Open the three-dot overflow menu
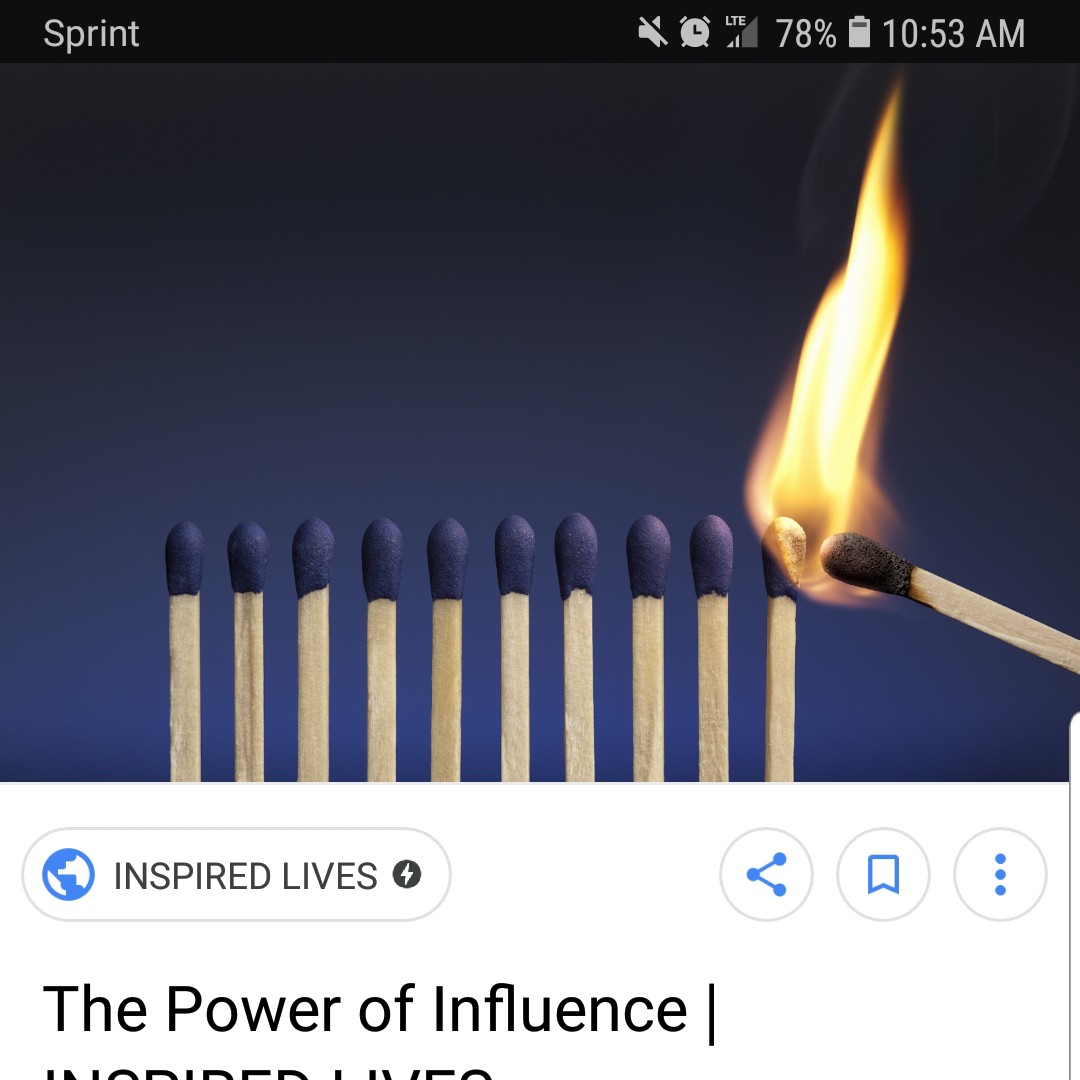This screenshot has width=1080, height=1080. tap(1000, 875)
